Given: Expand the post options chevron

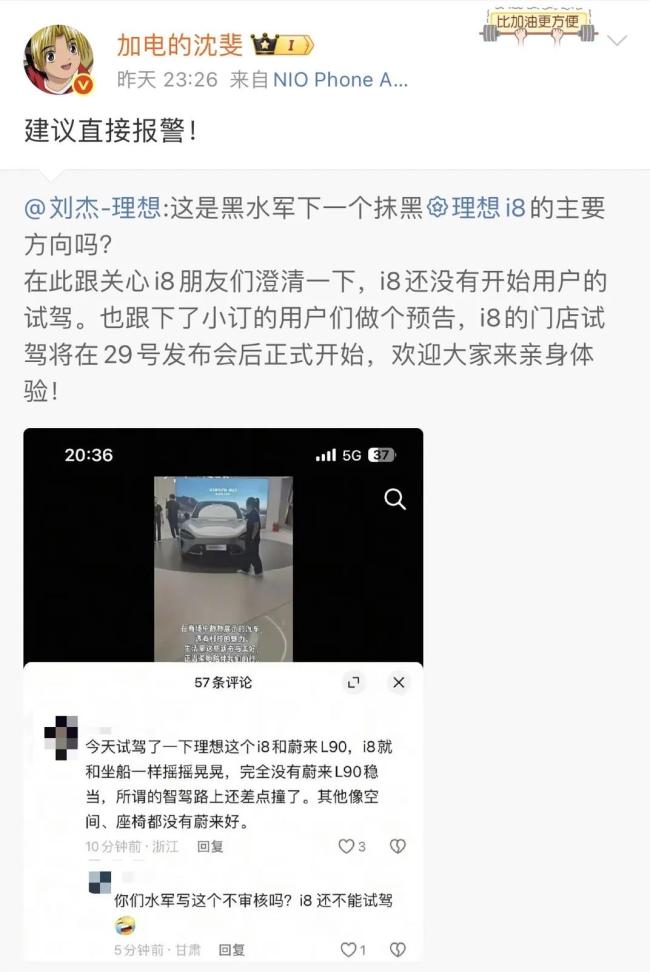Looking at the screenshot, I should [617, 42].
